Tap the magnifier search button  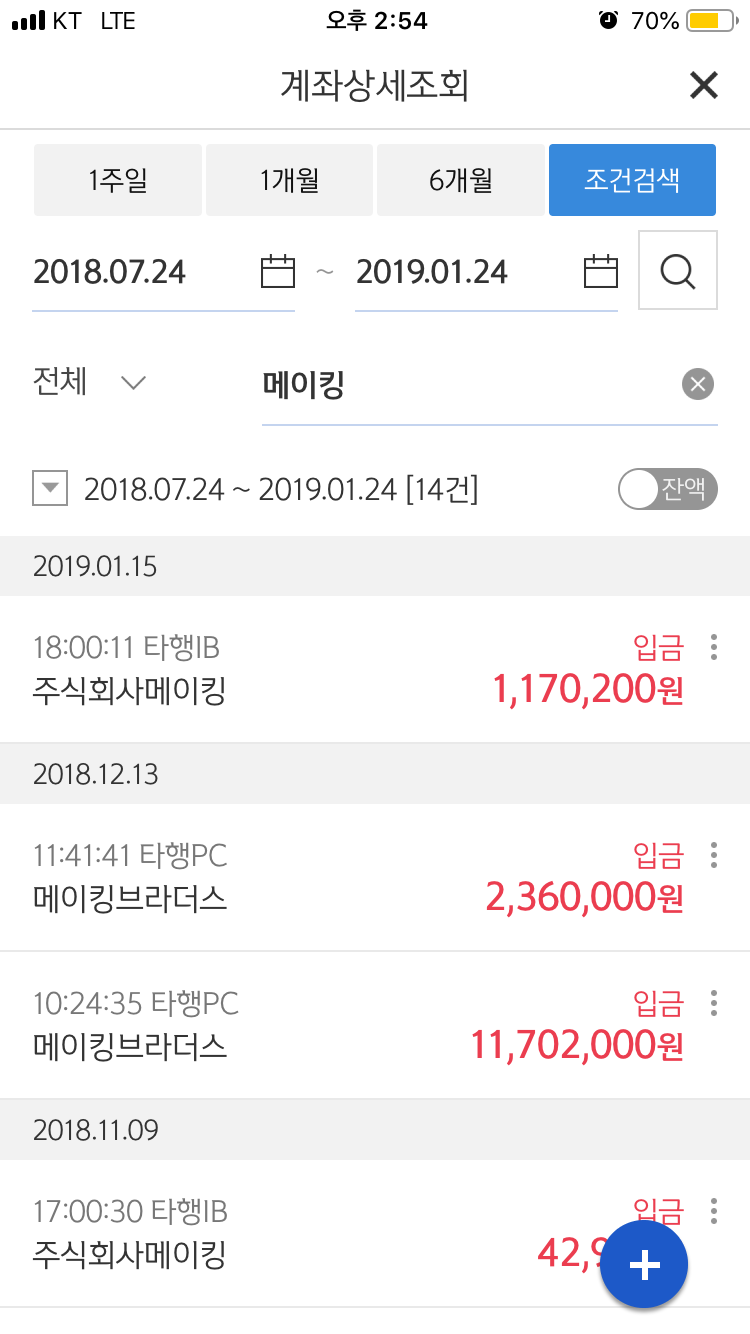[x=678, y=270]
